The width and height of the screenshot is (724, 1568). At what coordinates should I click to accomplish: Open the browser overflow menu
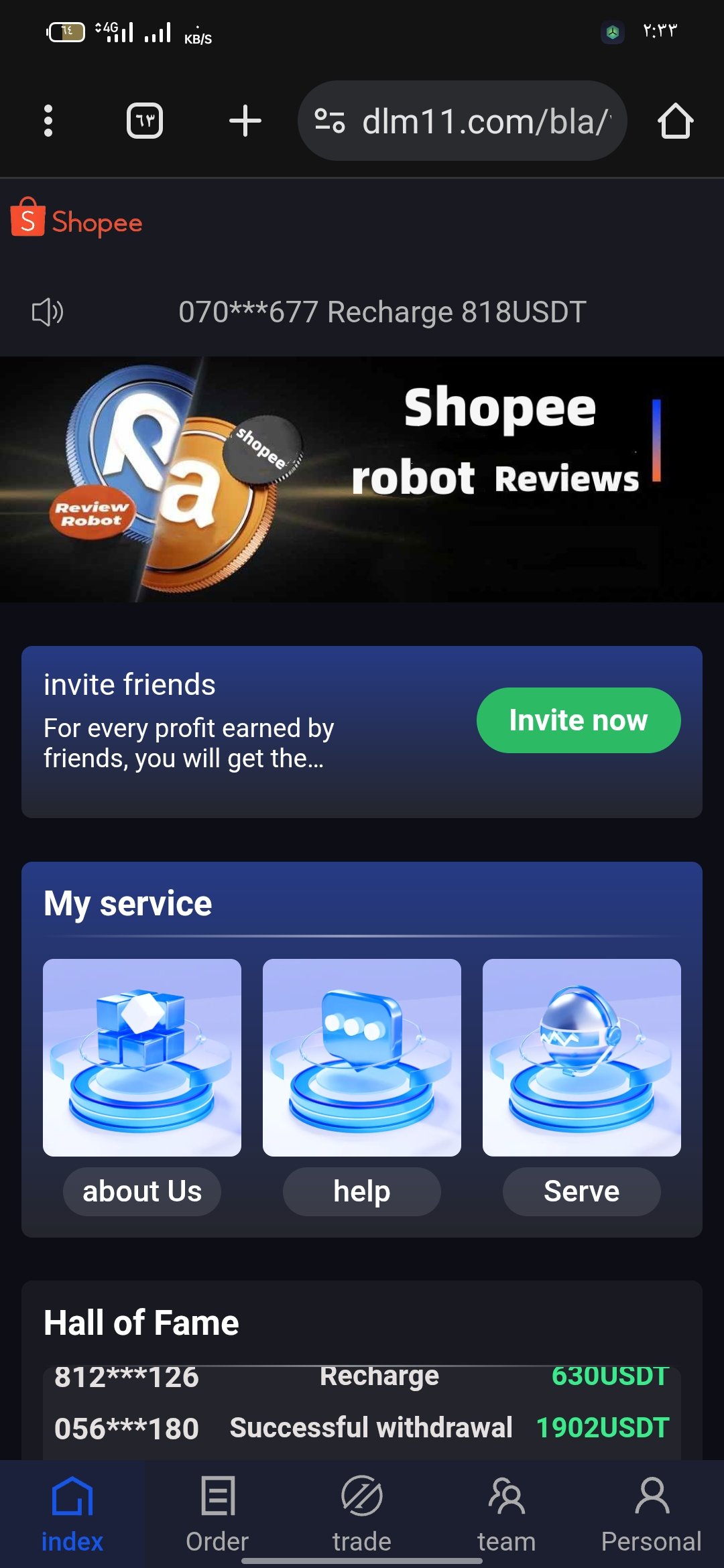pos(48,121)
